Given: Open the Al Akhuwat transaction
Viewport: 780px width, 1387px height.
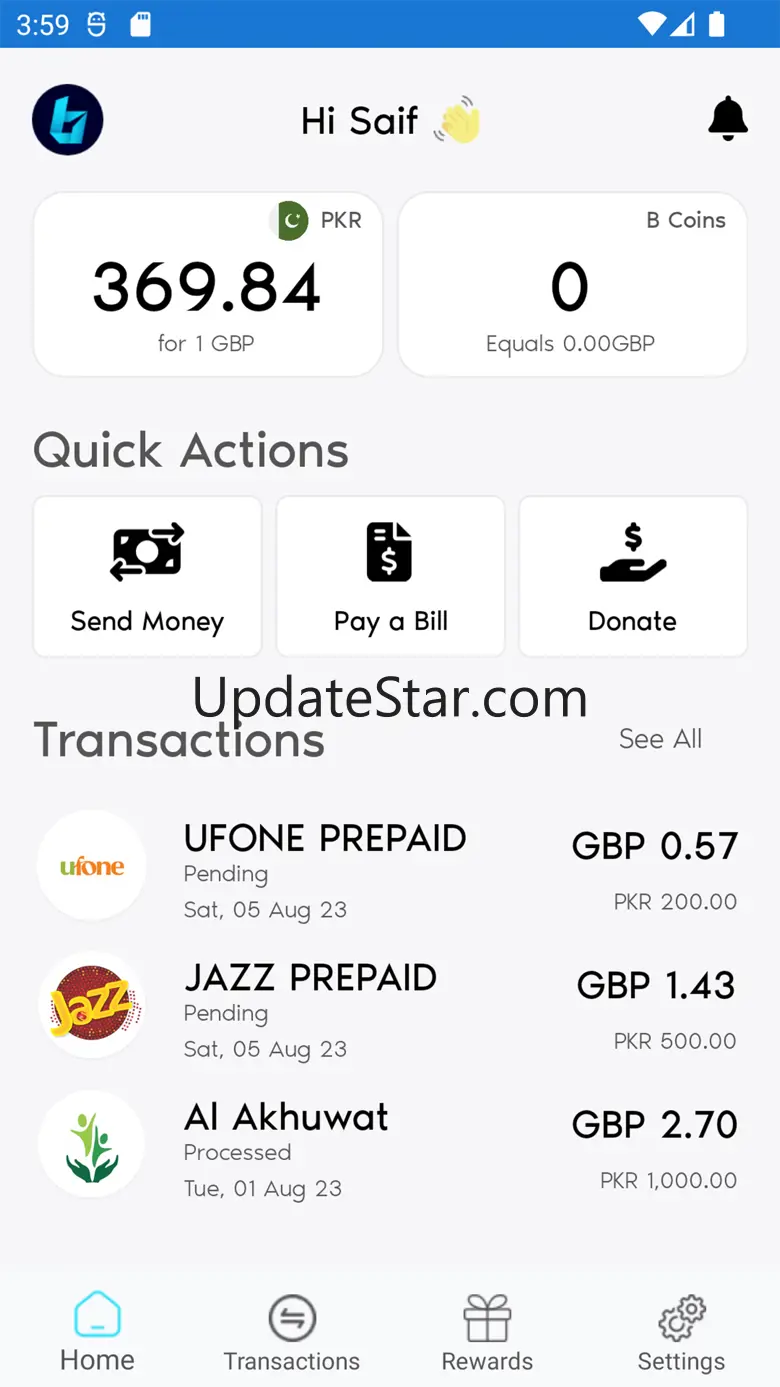Looking at the screenshot, I should 390,1145.
